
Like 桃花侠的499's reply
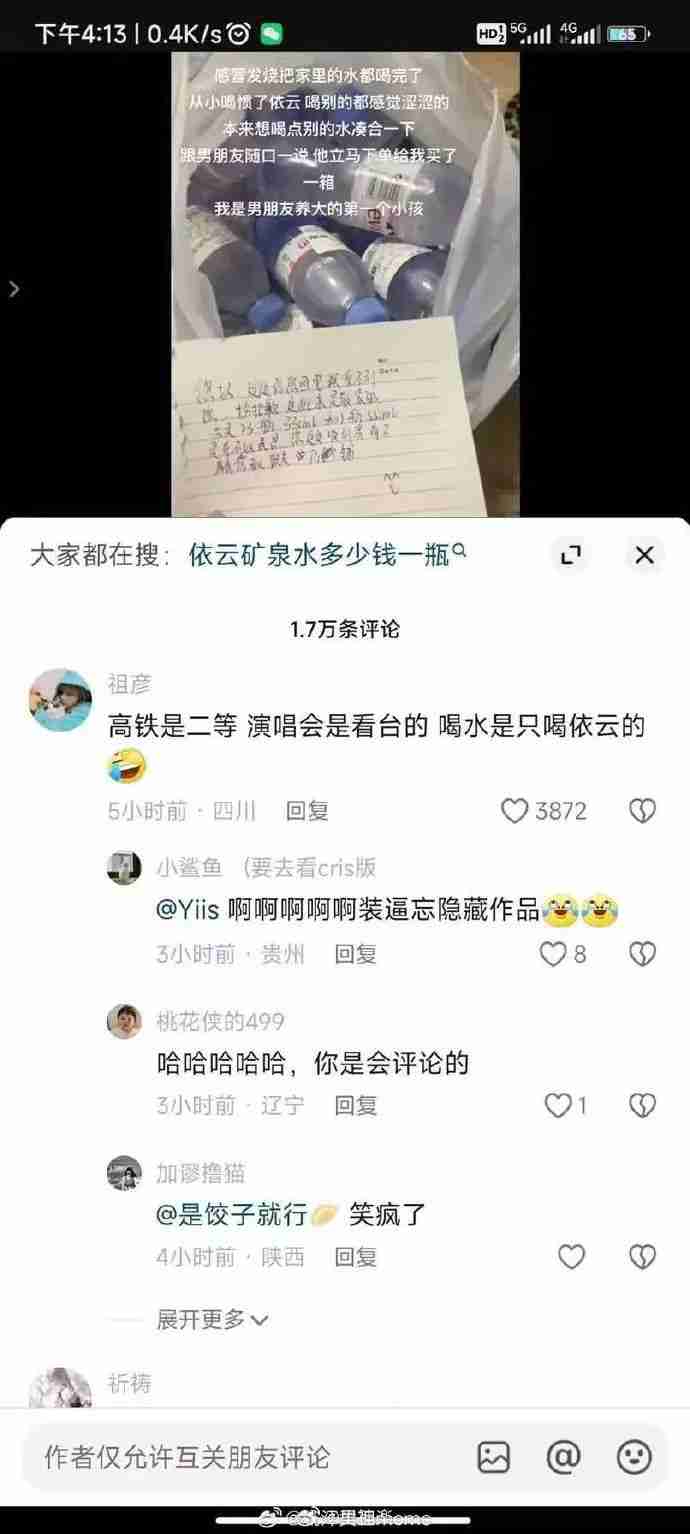click(x=557, y=1105)
